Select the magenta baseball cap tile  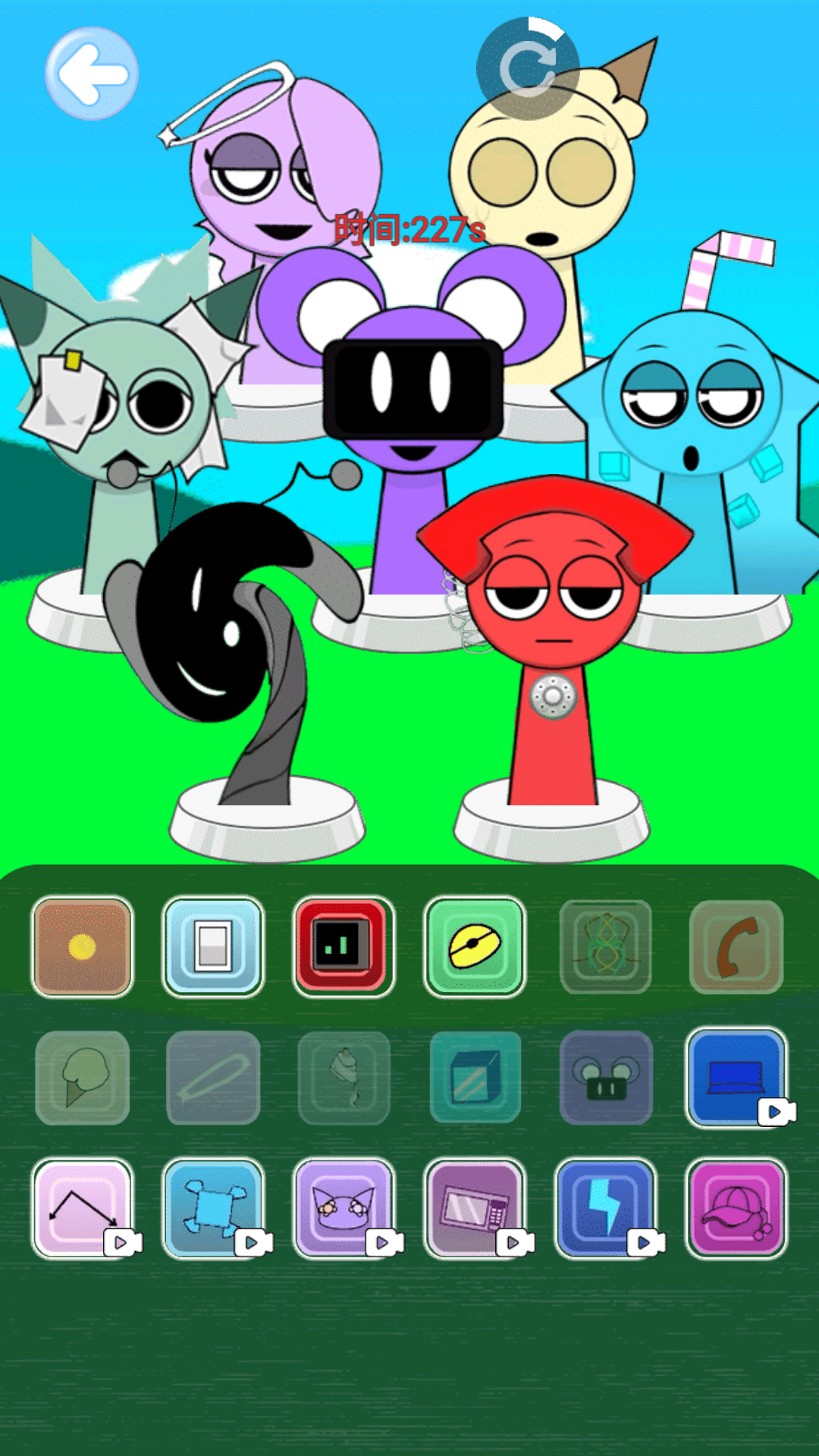(736, 1208)
